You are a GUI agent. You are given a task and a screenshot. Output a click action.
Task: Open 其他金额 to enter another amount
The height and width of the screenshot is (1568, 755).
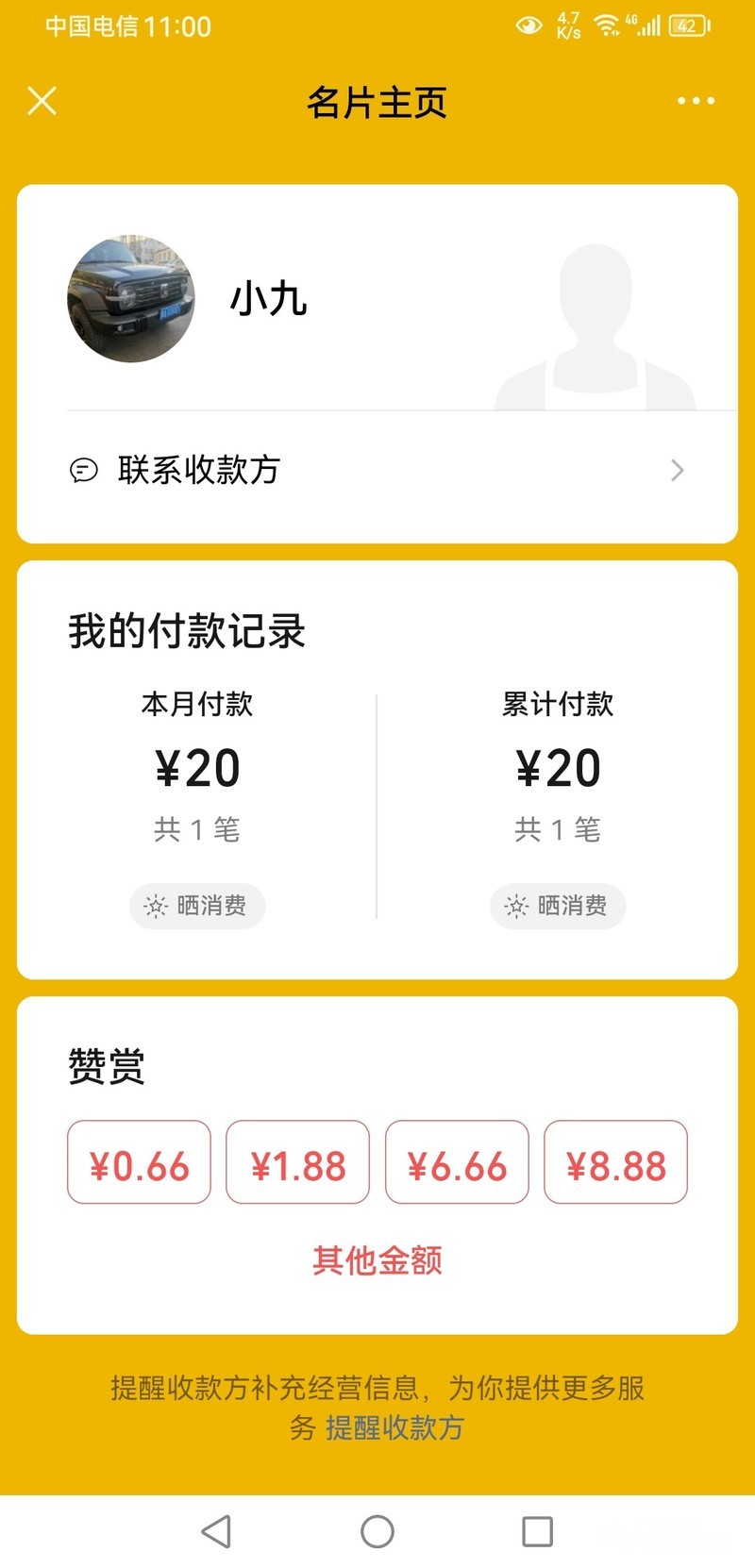[377, 1260]
